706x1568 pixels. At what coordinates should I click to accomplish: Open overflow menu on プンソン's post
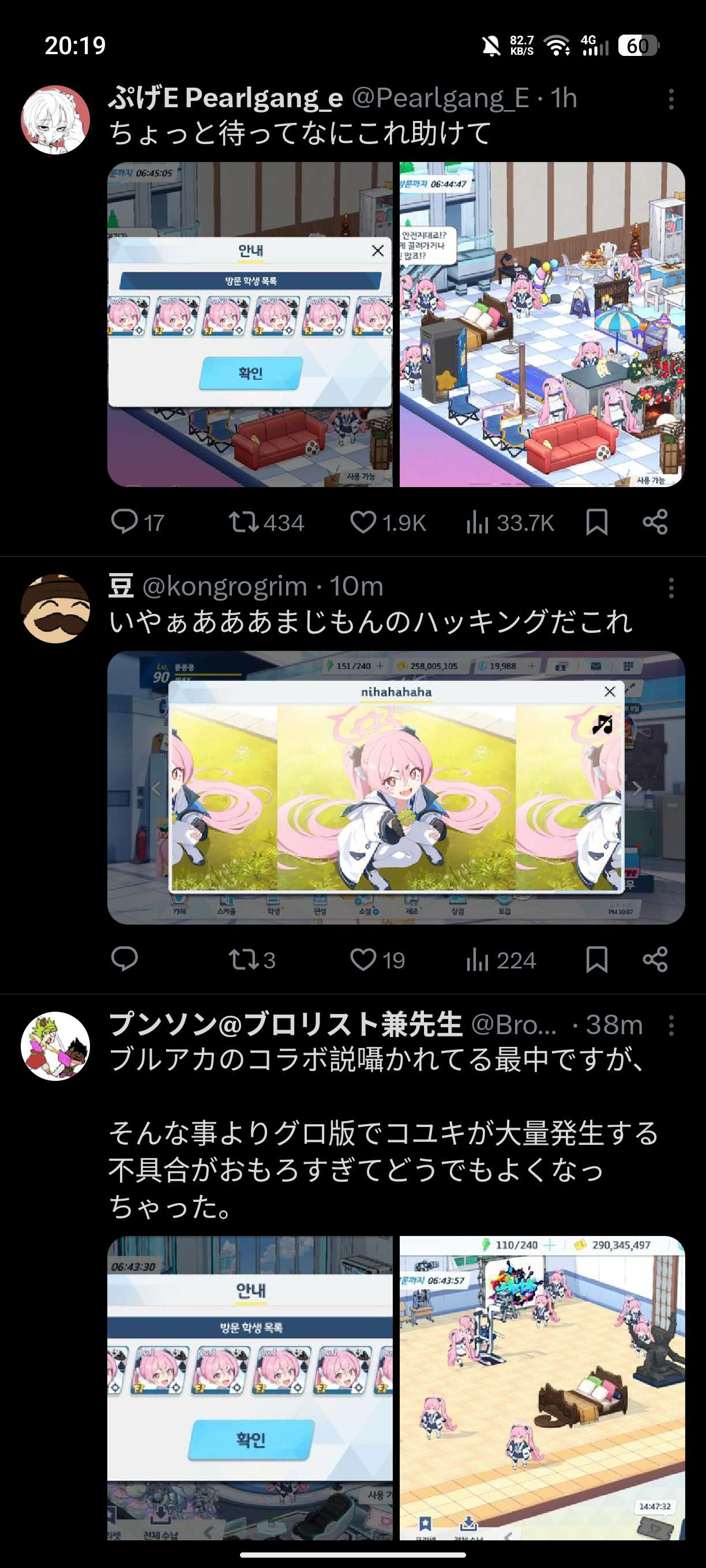(671, 1026)
